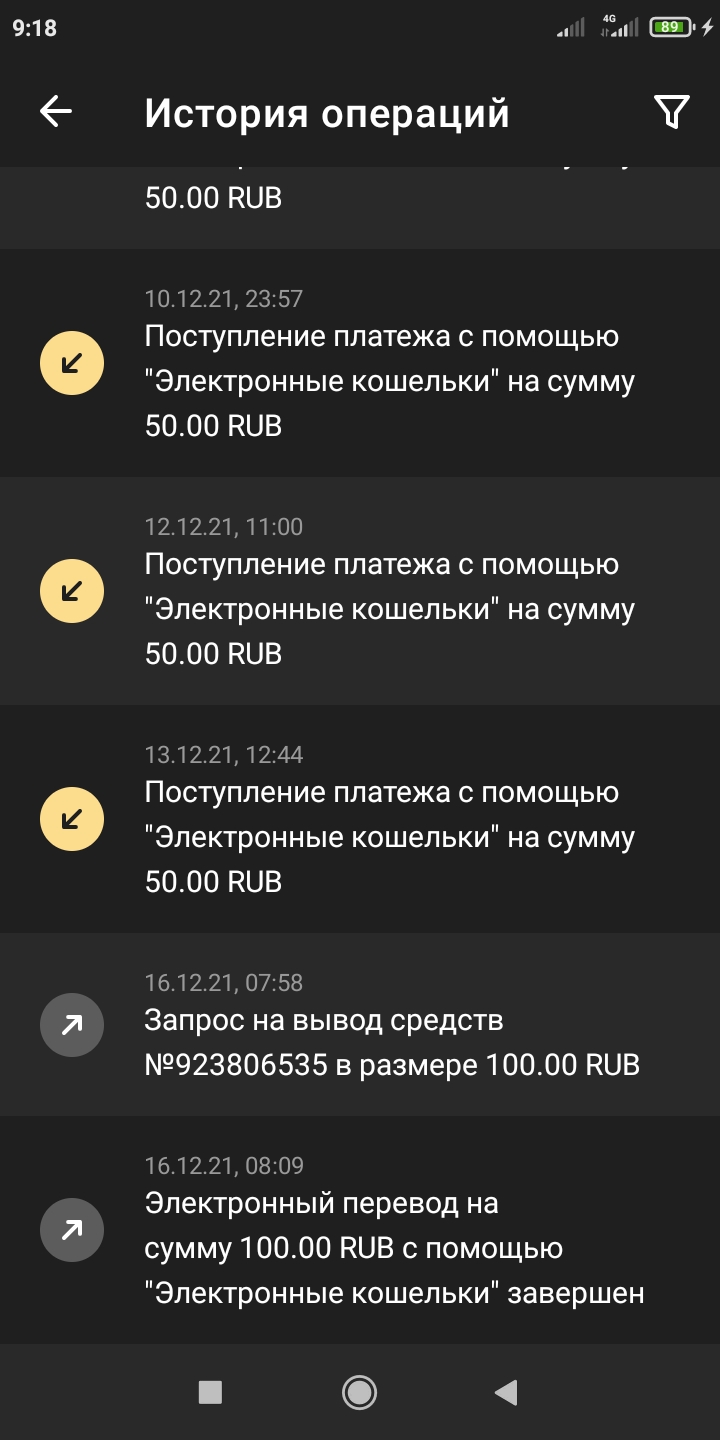Screen dimensions: 720x1440
Task: Go back from История операций
Action: 56,112
